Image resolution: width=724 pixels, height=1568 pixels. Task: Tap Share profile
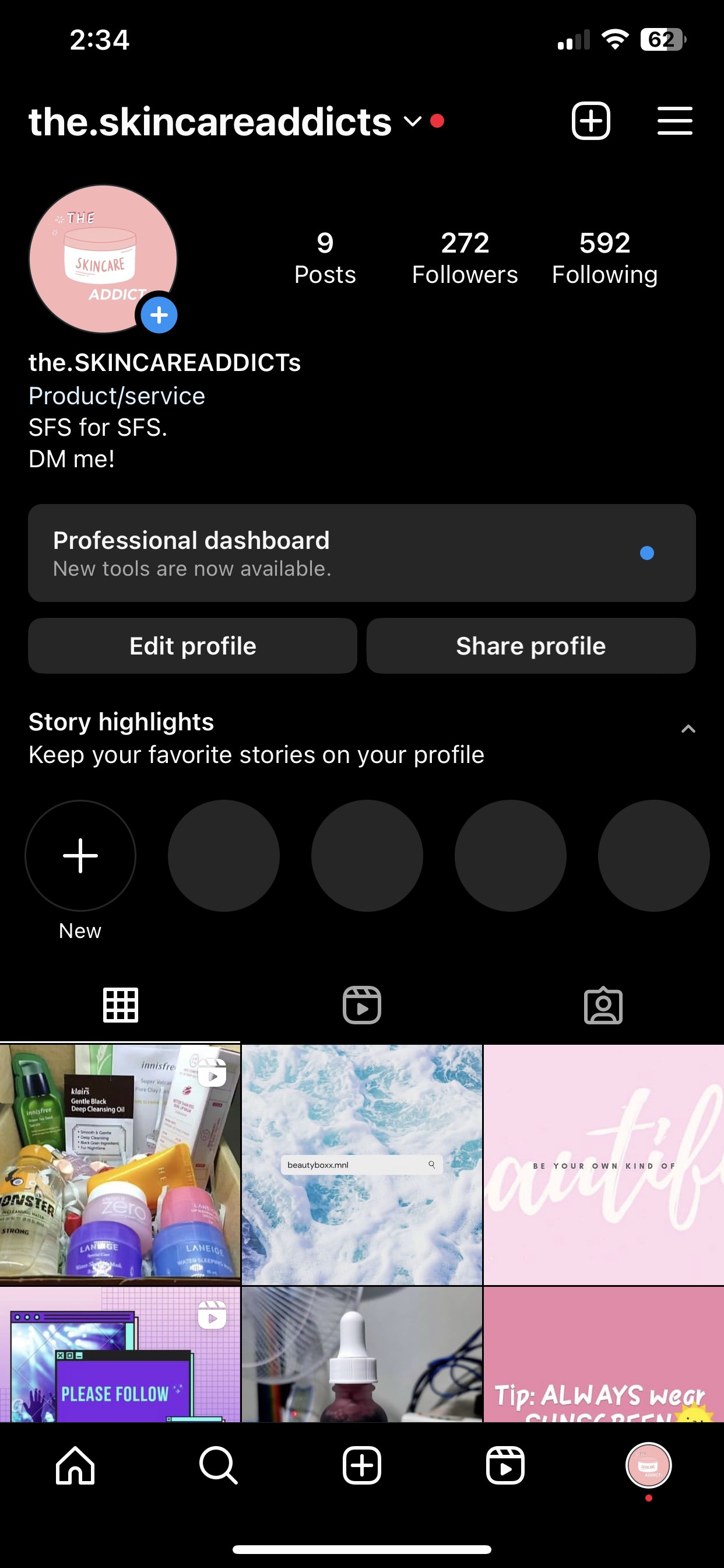(530, 646)
